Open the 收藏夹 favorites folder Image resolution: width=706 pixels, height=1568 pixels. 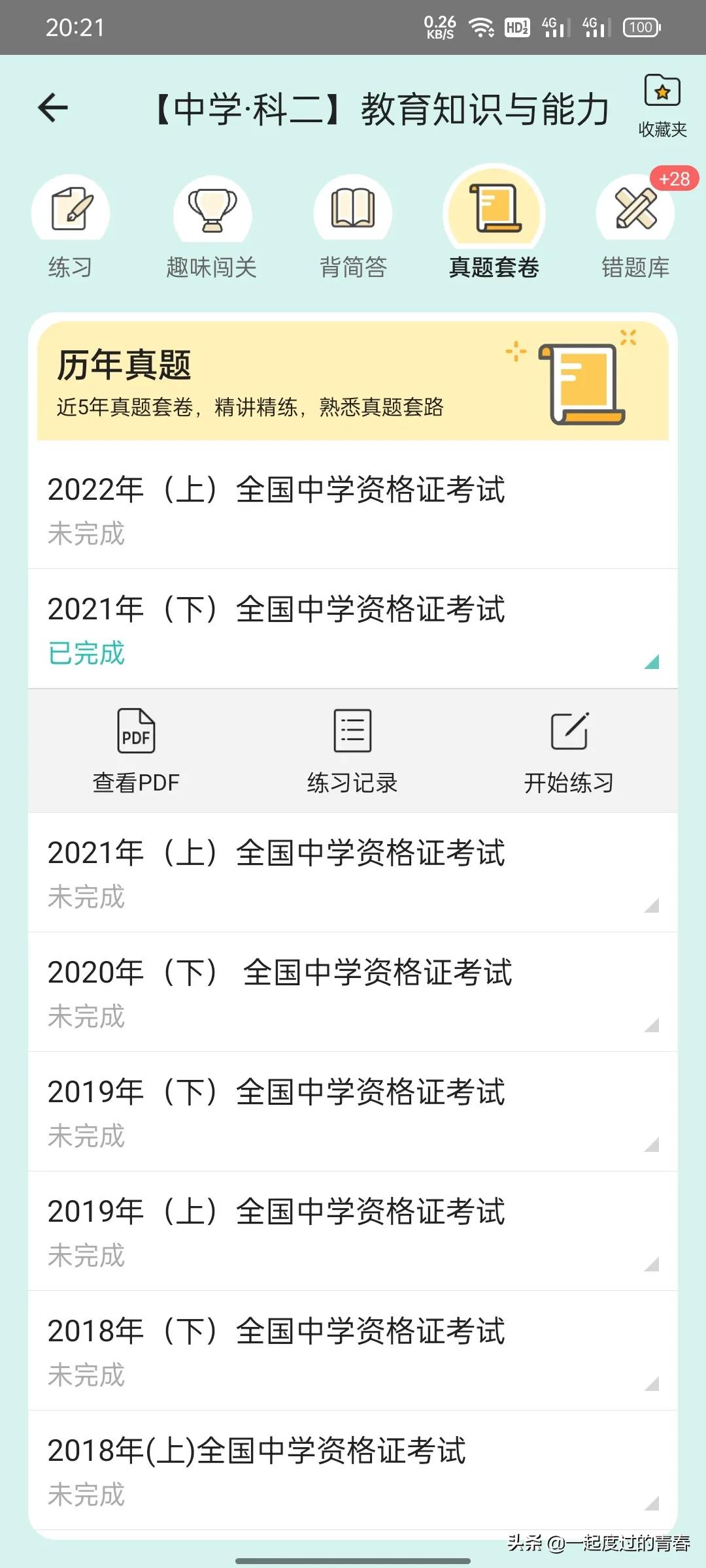(662, 105)
